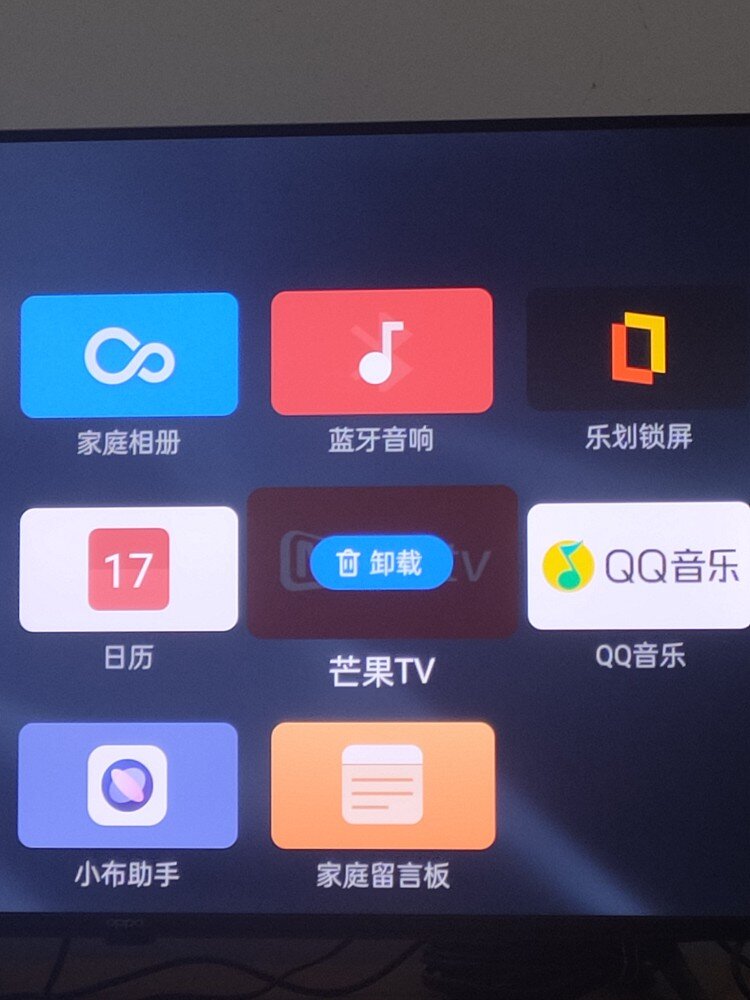Launch 蓝牙音响 app
750x1000 pixels.
[381, 352]
